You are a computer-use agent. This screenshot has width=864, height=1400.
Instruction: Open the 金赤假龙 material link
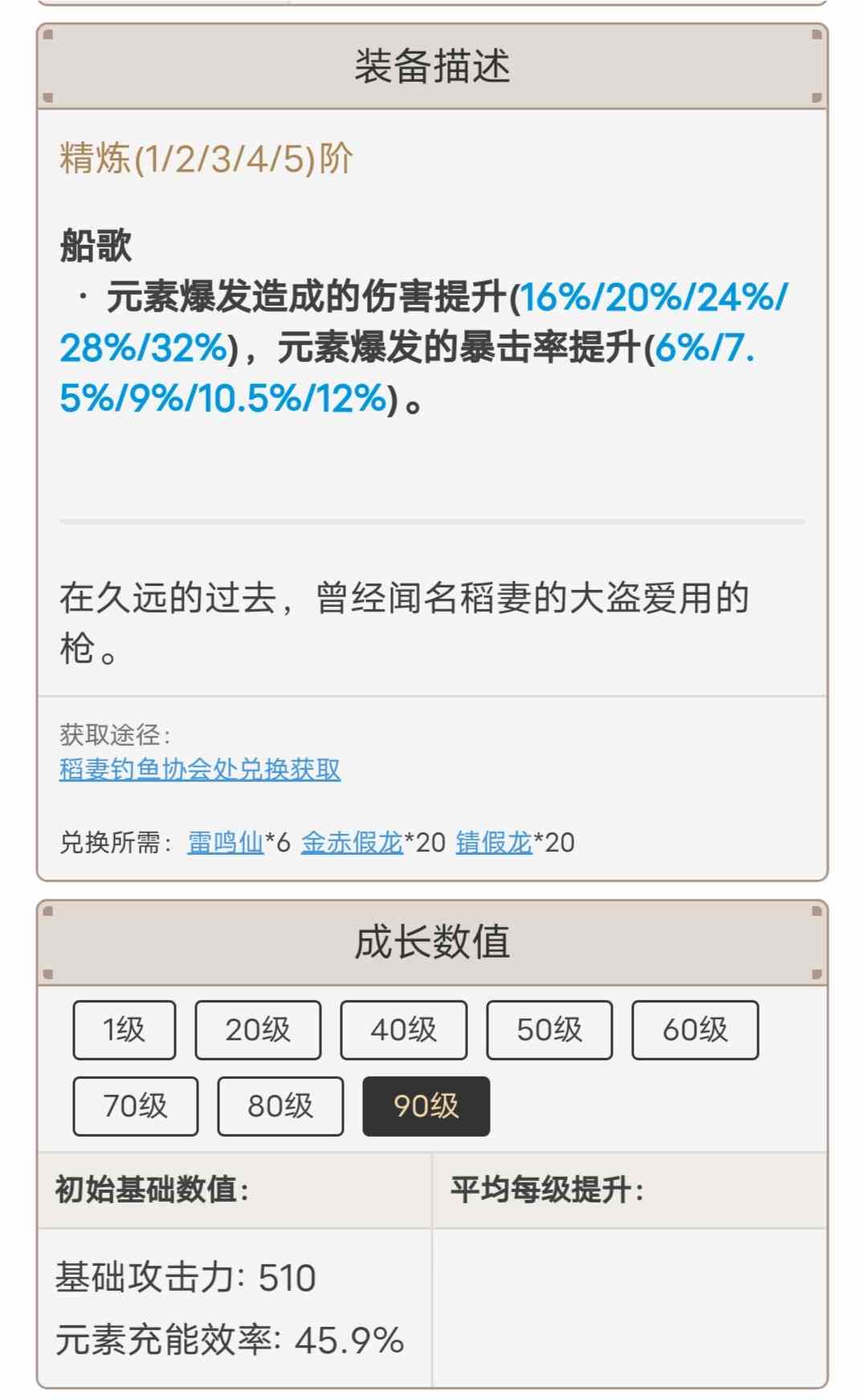point(352,842)
